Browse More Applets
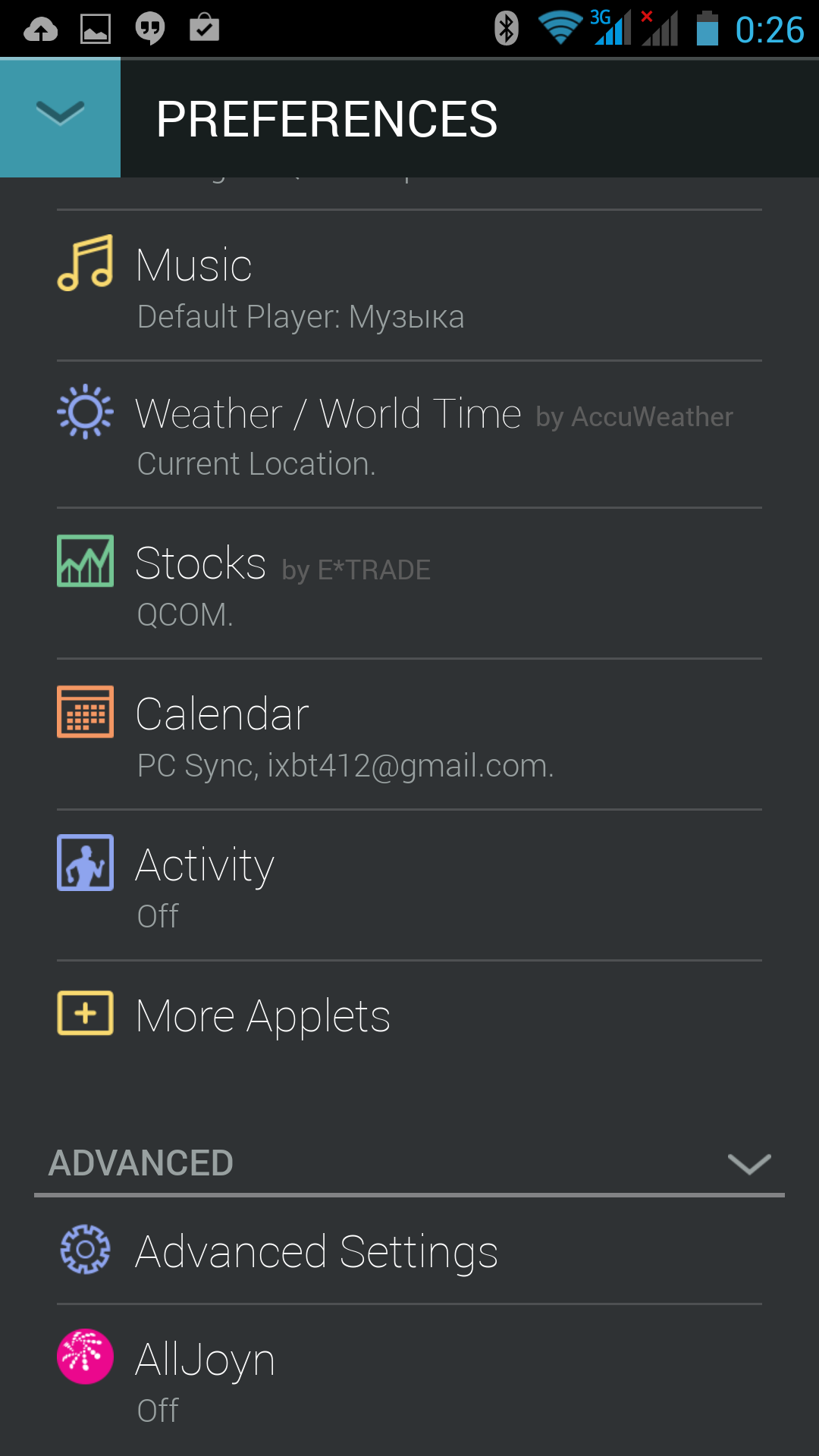819x1456 pixels. click(409, 1016)
